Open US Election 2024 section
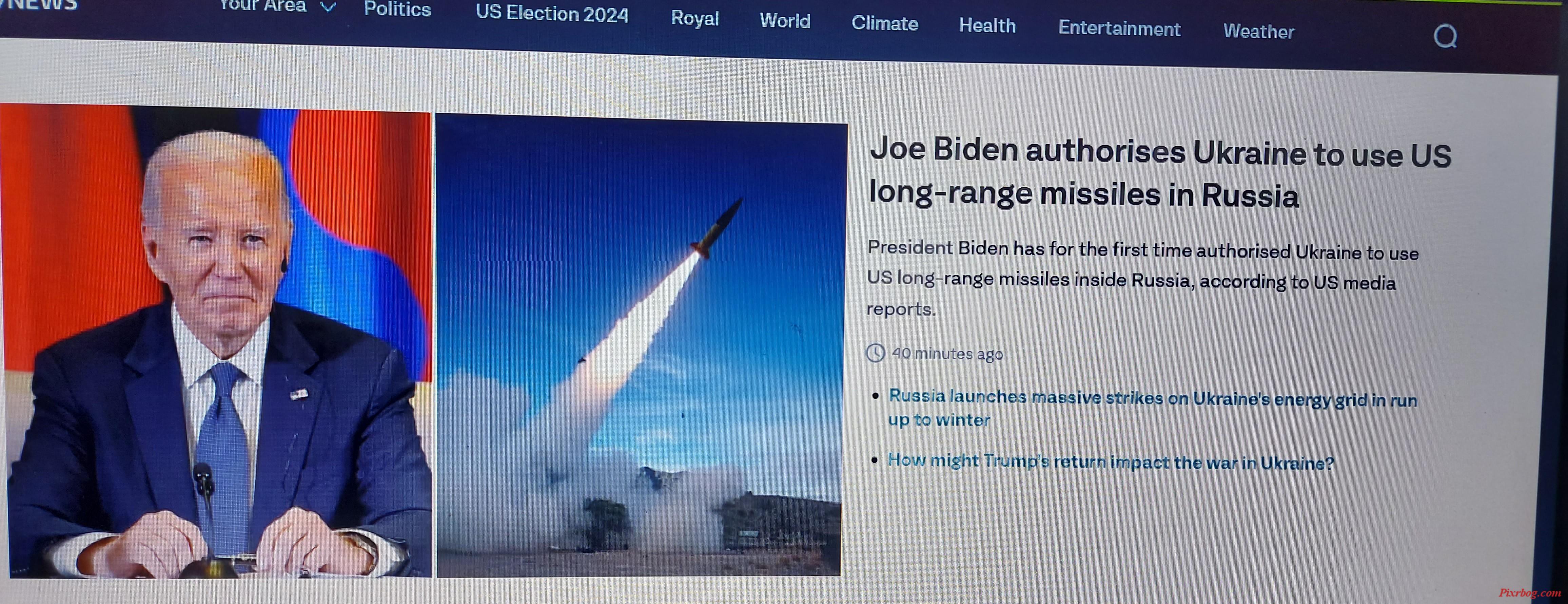Screen dimensions: 1568x604 [x=551, y=14]
